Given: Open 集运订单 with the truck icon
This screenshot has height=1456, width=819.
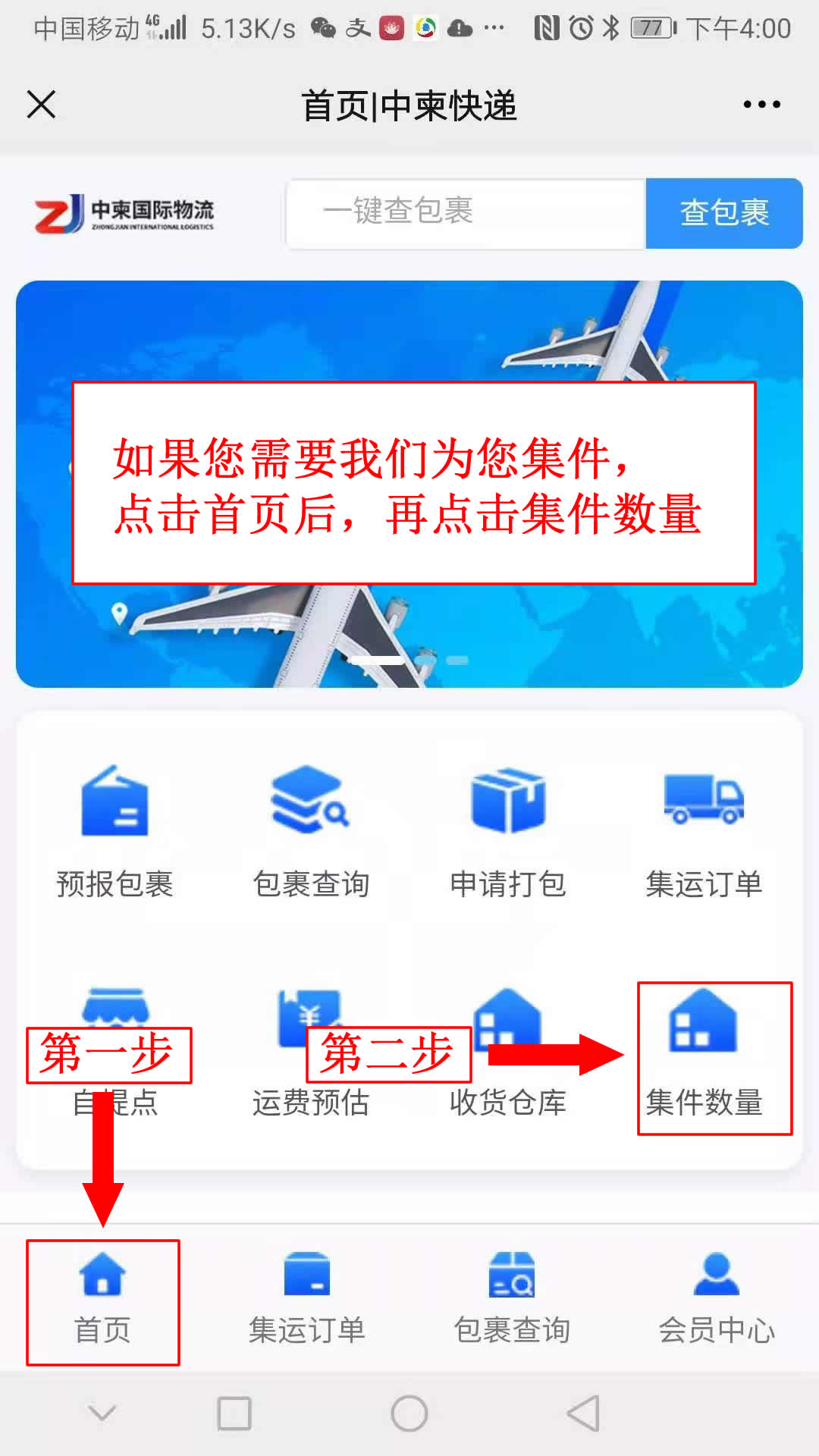Looking at the screenshot, I should click(x=704, y=832).
